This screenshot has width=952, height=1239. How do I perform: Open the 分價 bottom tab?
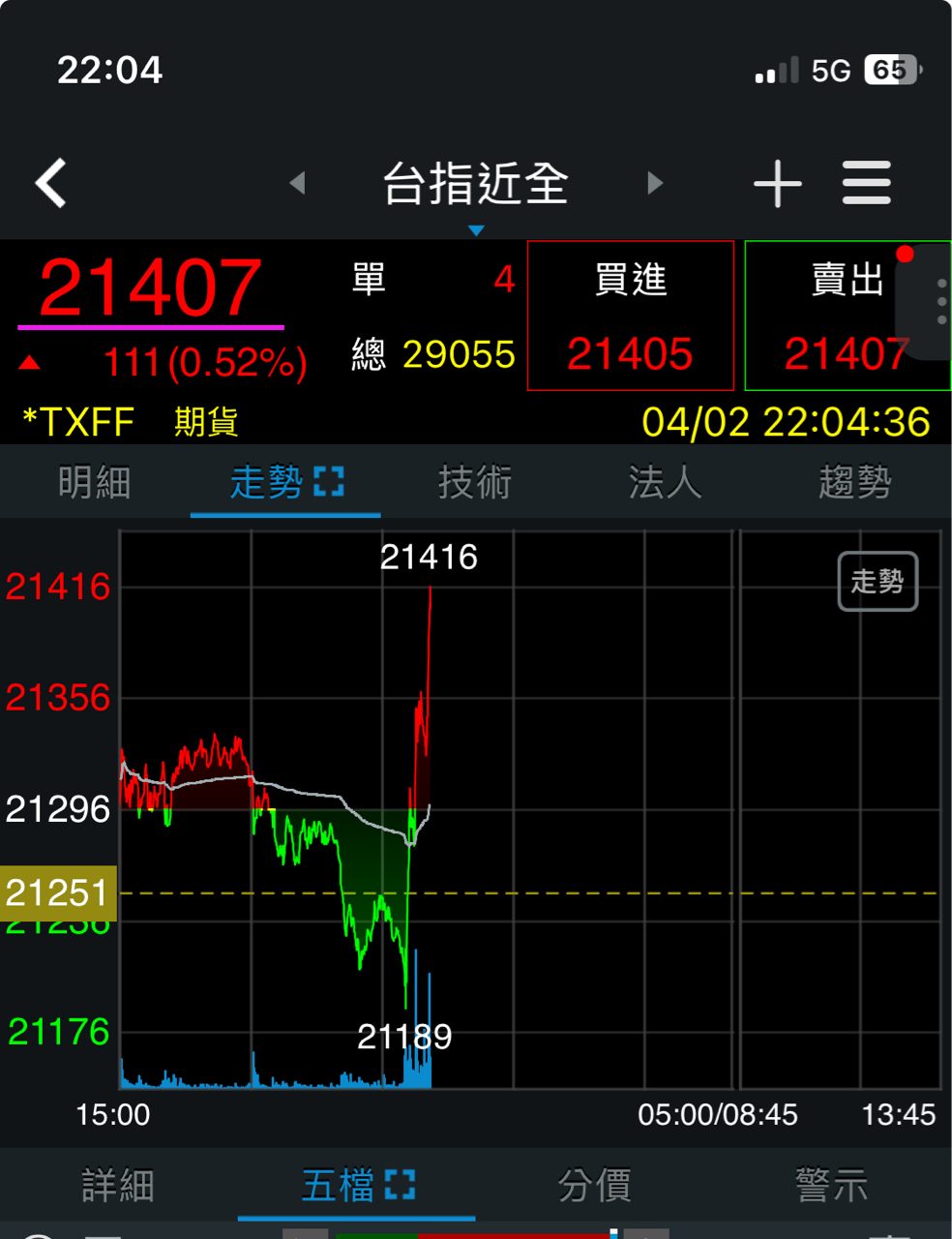(595, 1183)
